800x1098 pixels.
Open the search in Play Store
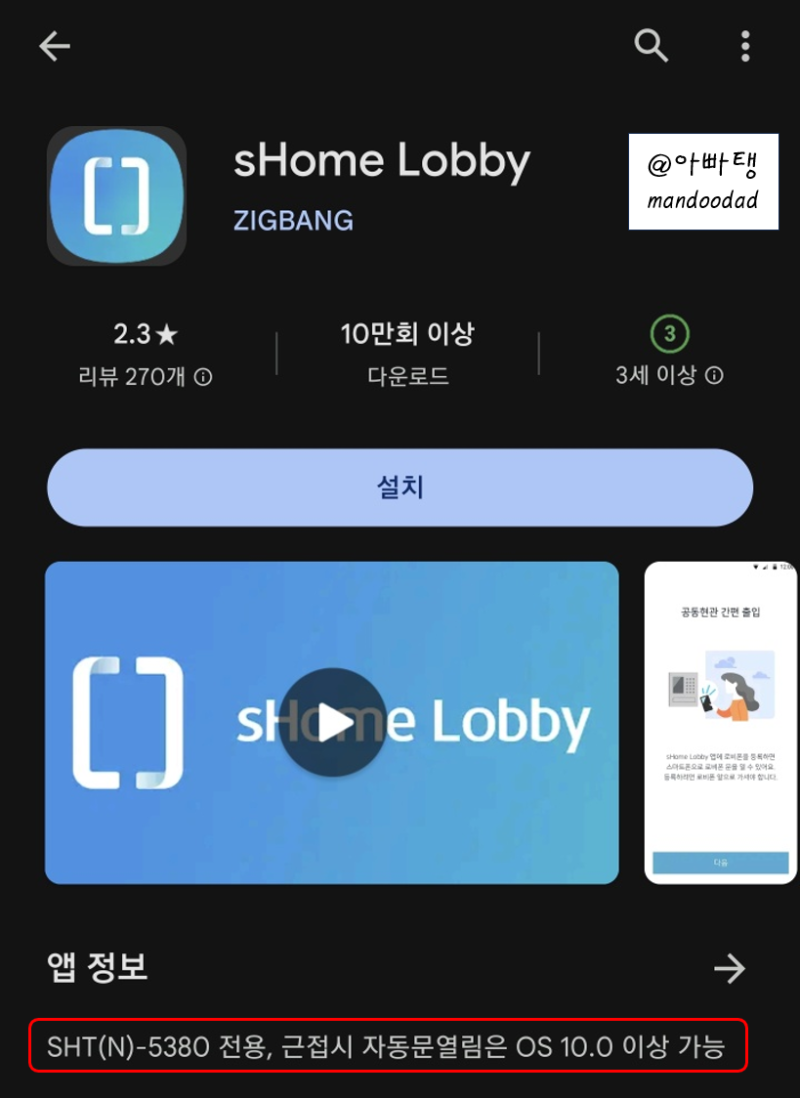click(651, 46)
